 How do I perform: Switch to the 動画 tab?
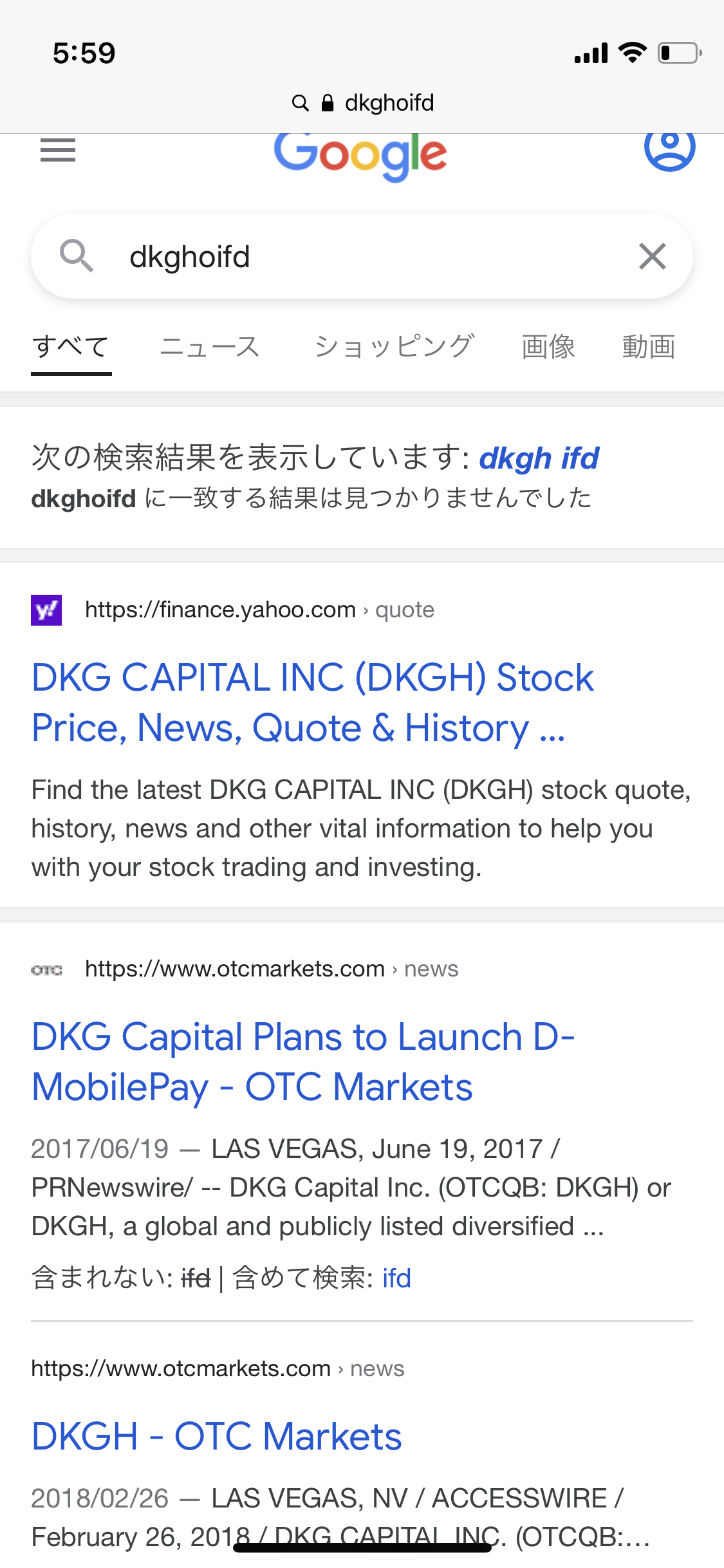click(648, 347)
